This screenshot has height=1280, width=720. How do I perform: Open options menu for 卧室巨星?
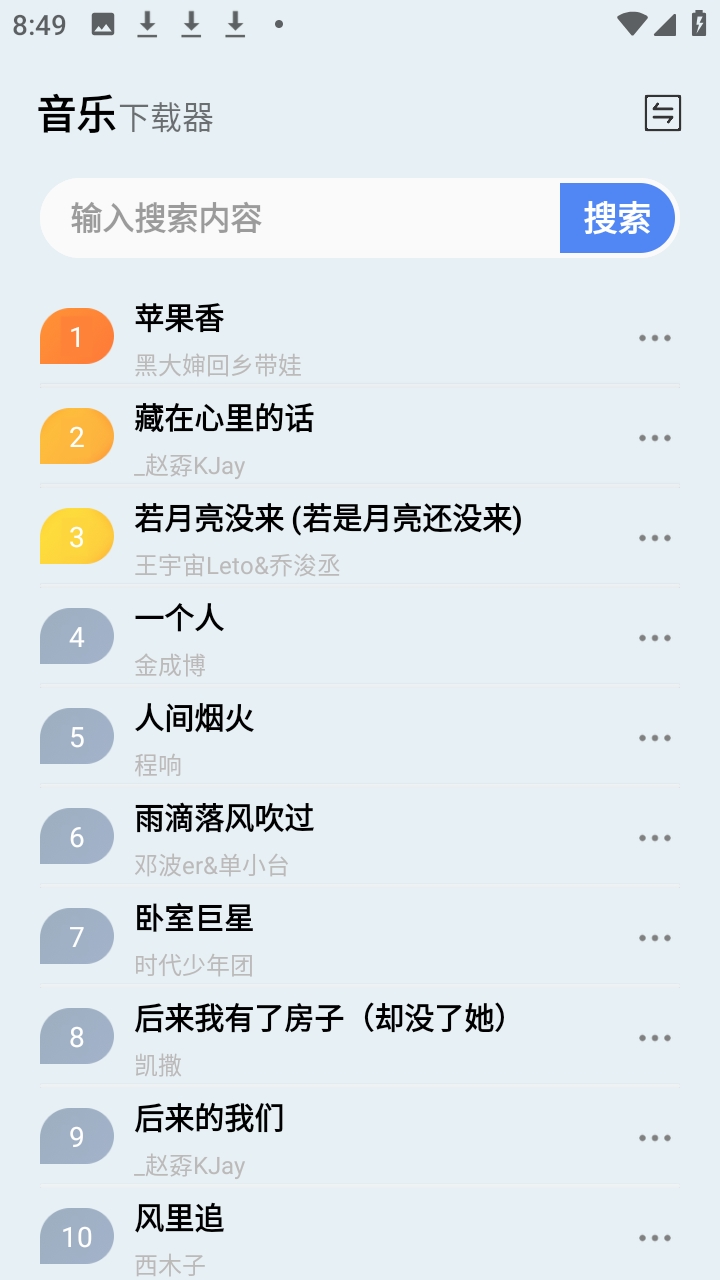point(654,937)
